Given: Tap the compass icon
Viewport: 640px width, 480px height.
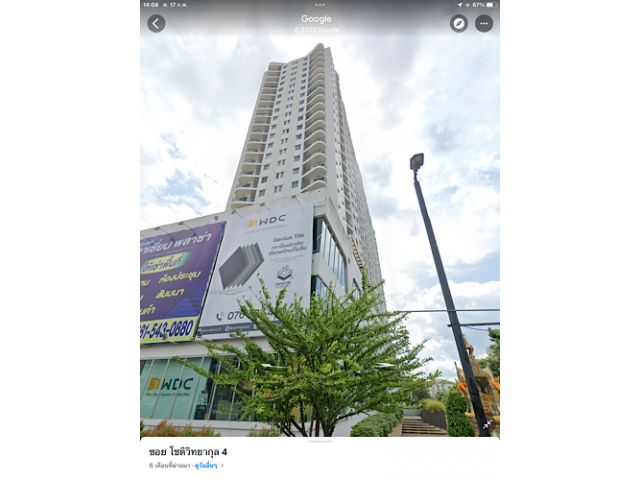Looking at the screenshot, I should tap(458, 23).
